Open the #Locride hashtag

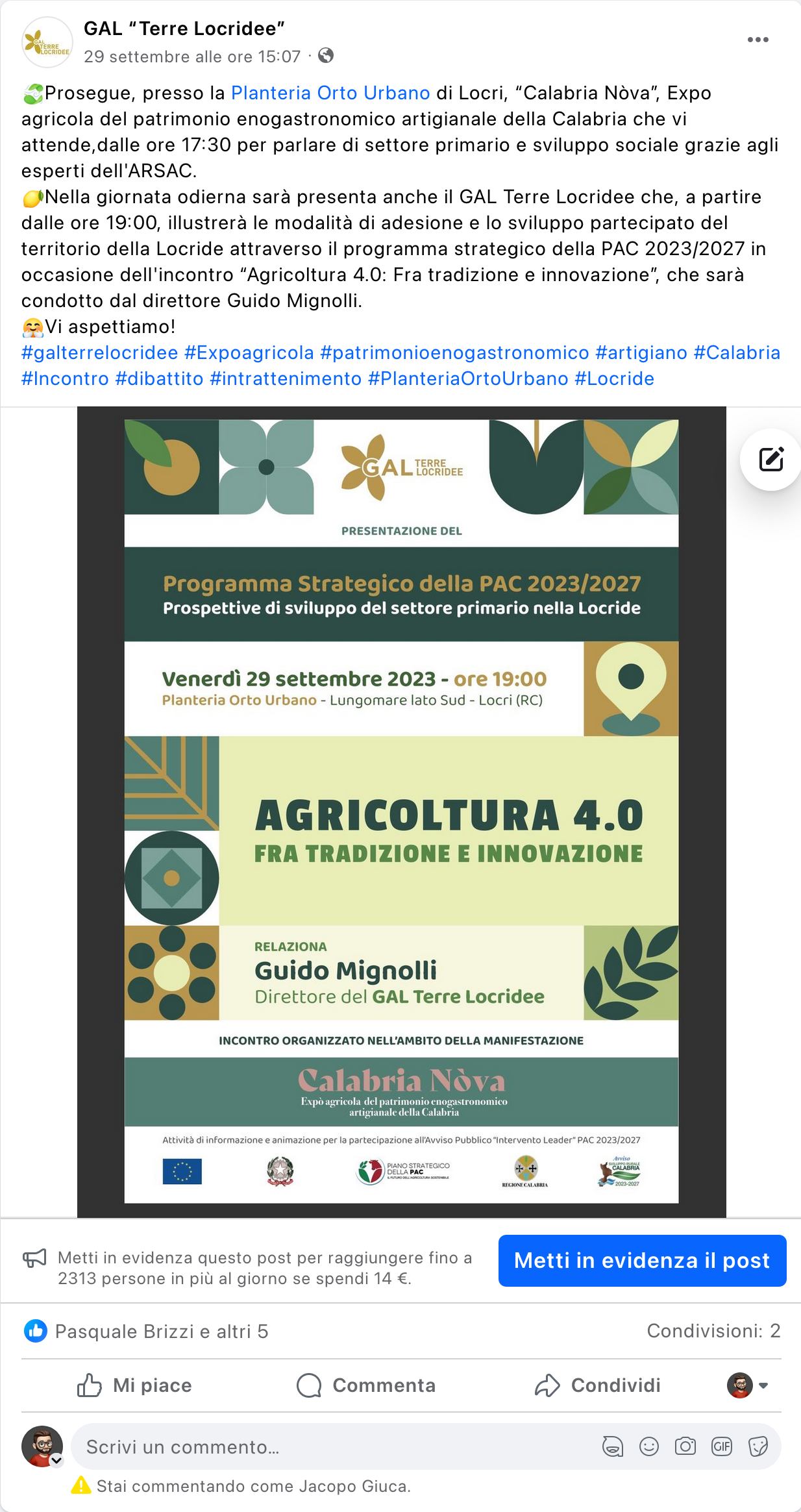pos(614,378)
